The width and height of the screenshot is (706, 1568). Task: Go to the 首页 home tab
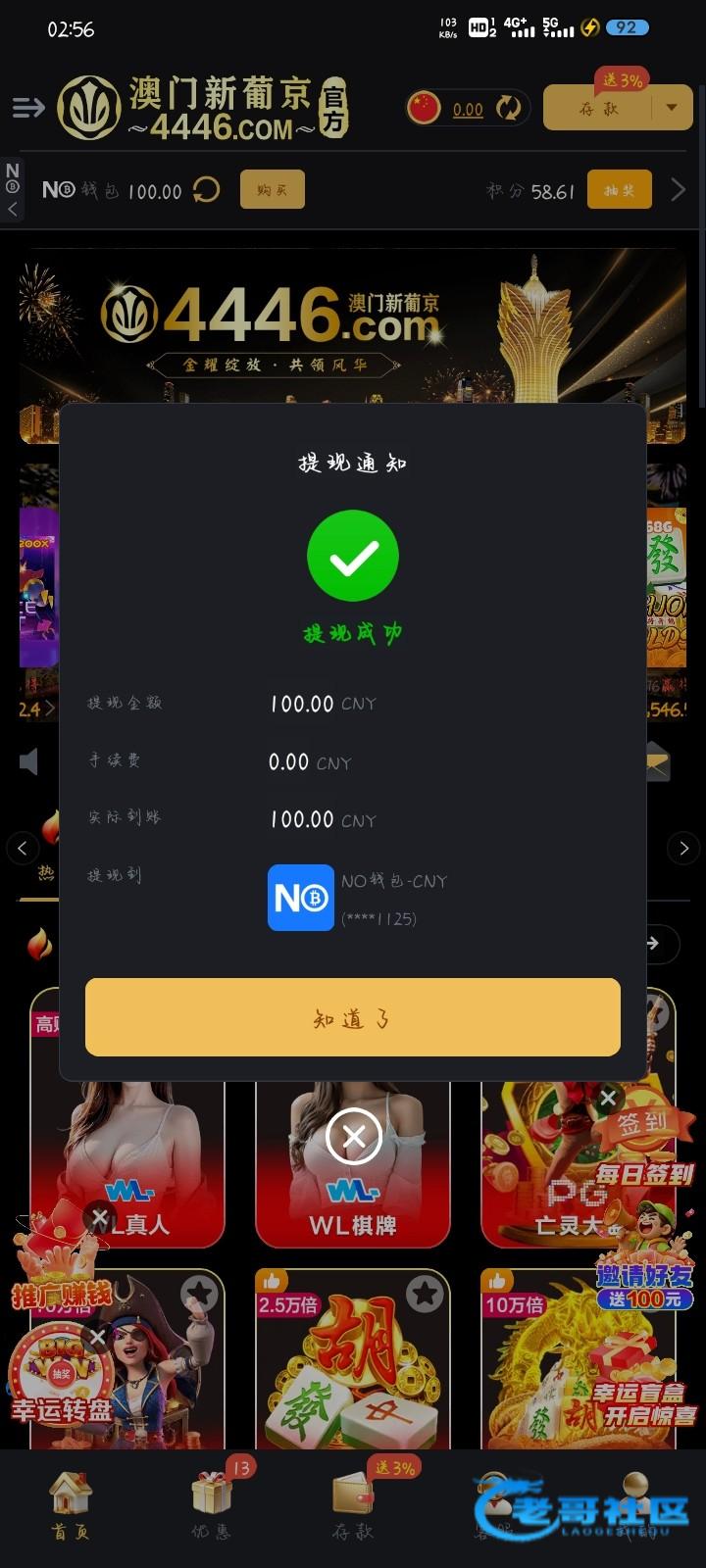[71, 1504]
